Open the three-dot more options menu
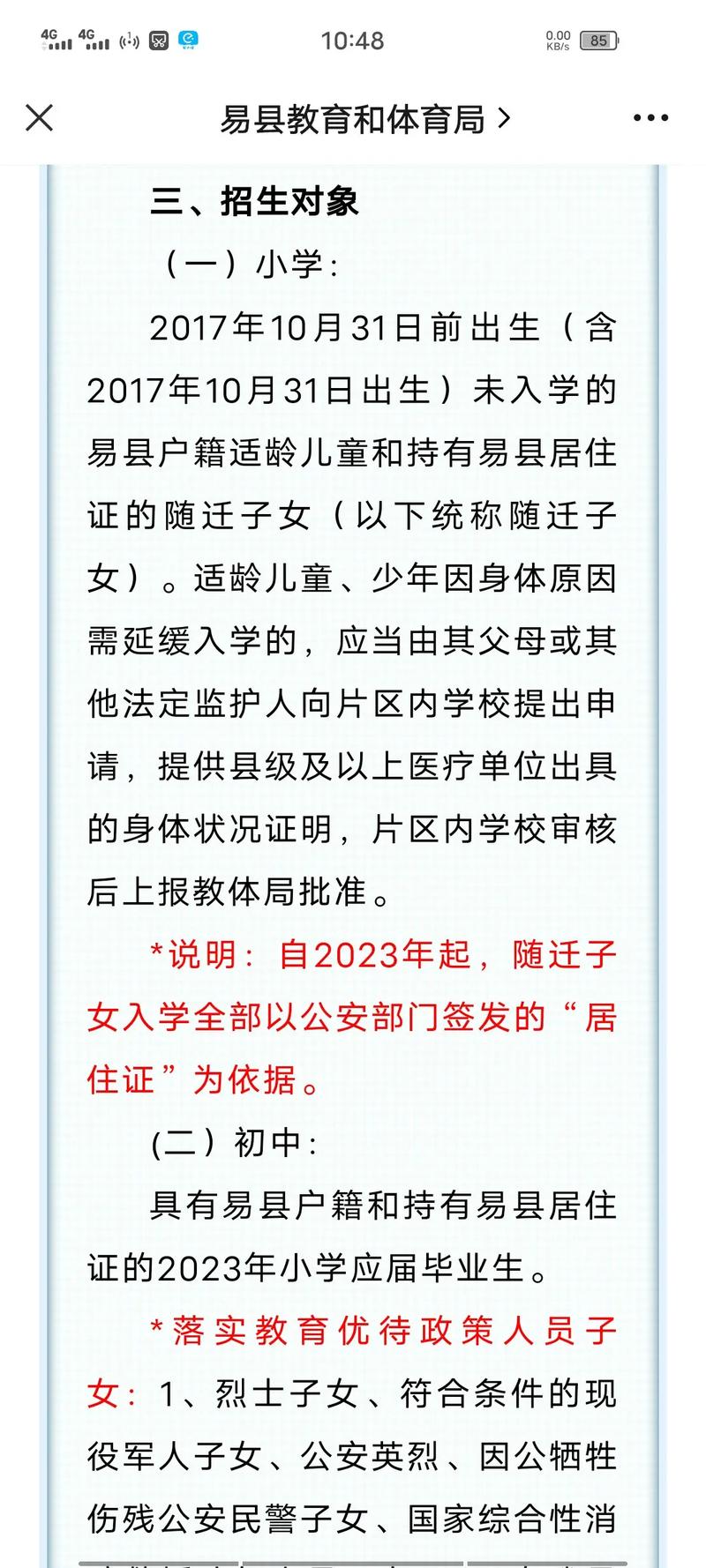This screenshot has height=1568, width=706. pos(650,118)
